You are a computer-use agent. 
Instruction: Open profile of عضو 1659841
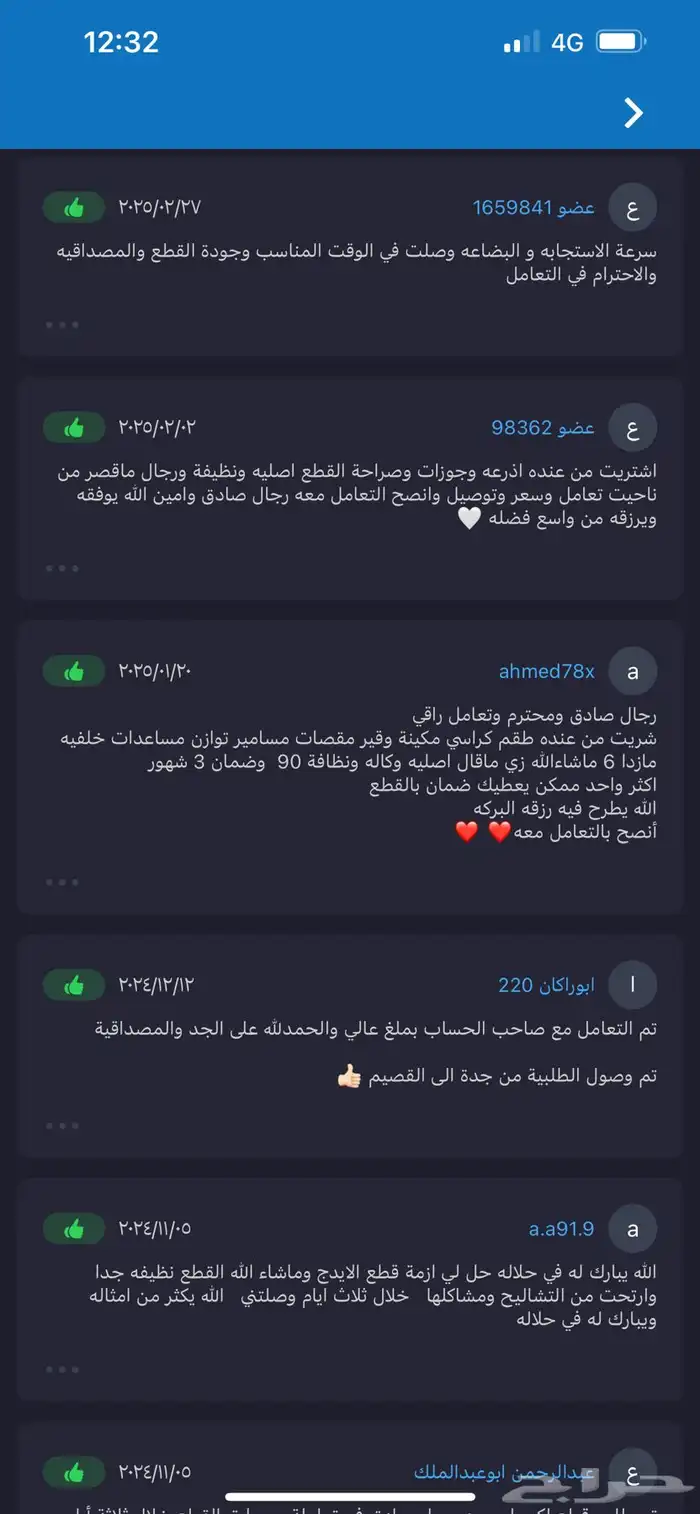[534, 207]
